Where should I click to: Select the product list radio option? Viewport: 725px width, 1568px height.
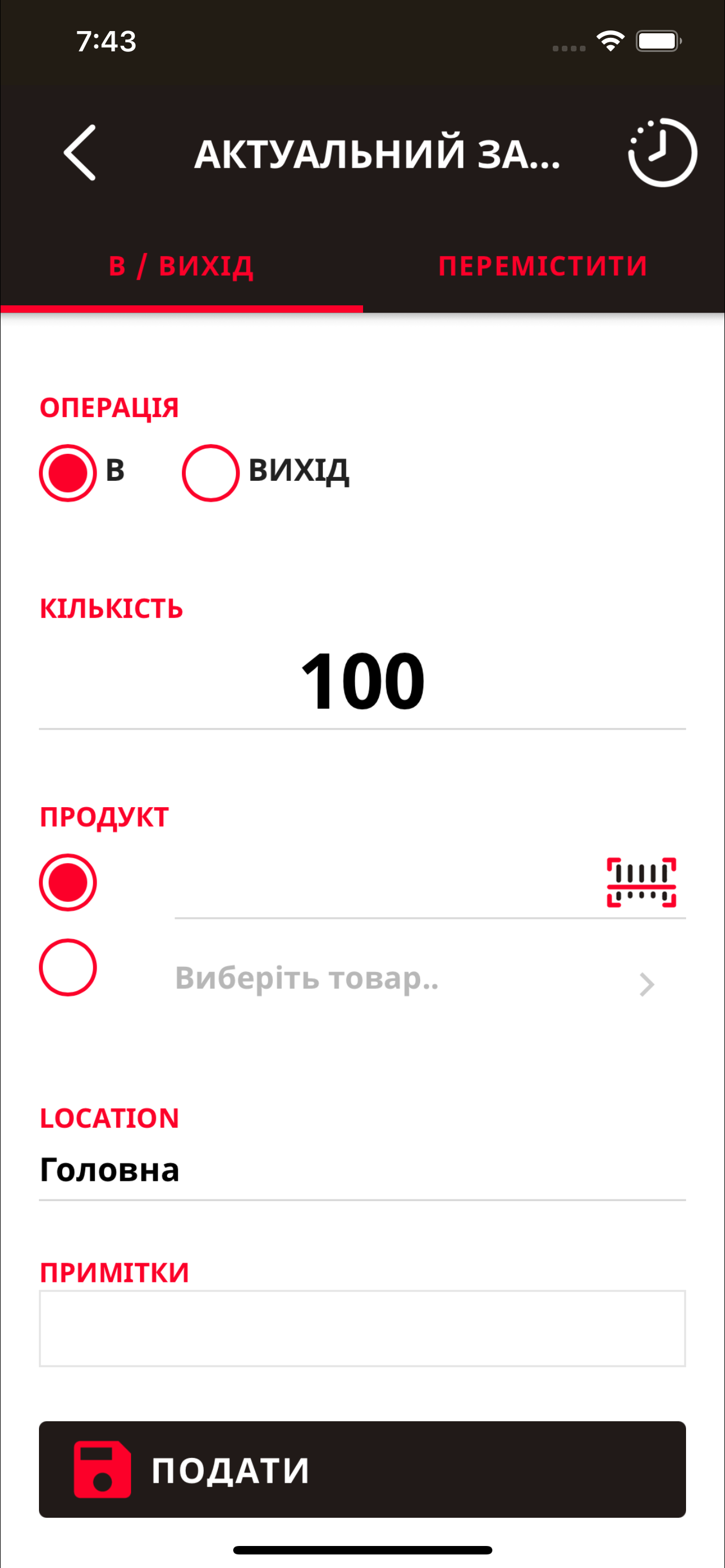point(68,967)
